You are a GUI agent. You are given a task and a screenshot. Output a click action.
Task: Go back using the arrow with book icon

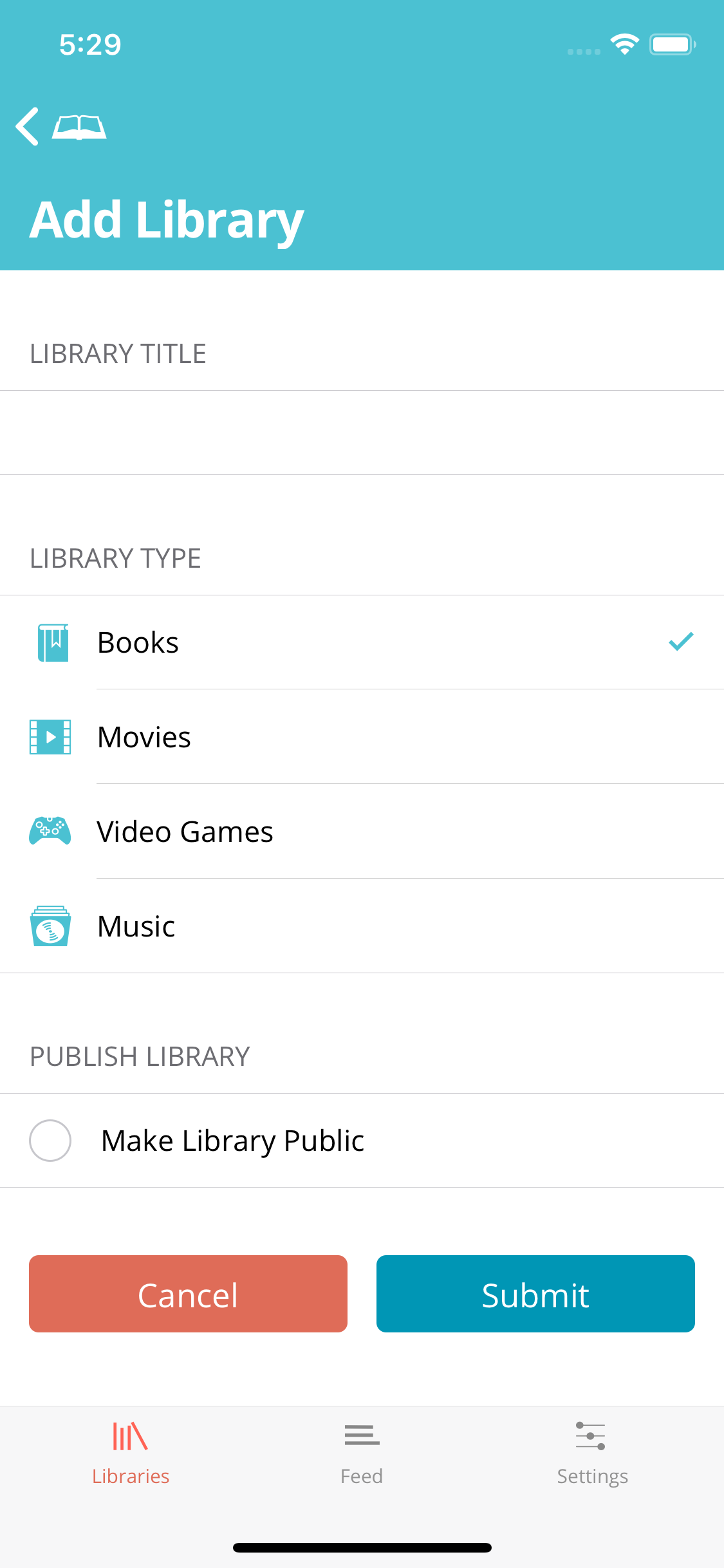[60, 127]
